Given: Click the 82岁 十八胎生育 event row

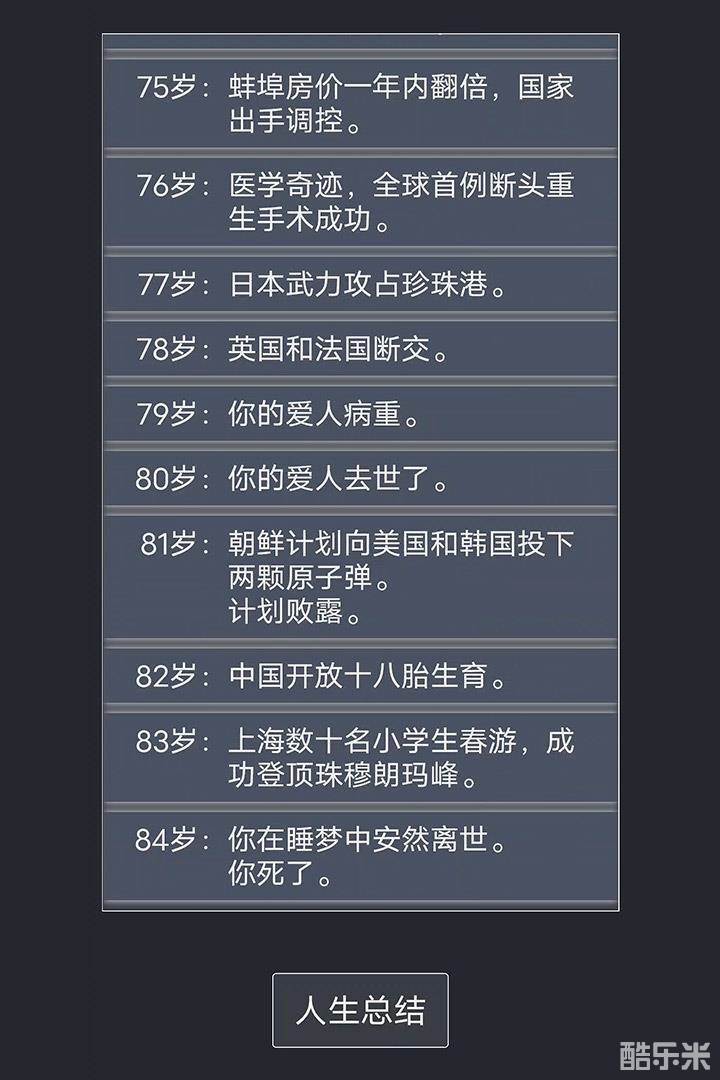Looking at the screenshot, I should point(358,677).
